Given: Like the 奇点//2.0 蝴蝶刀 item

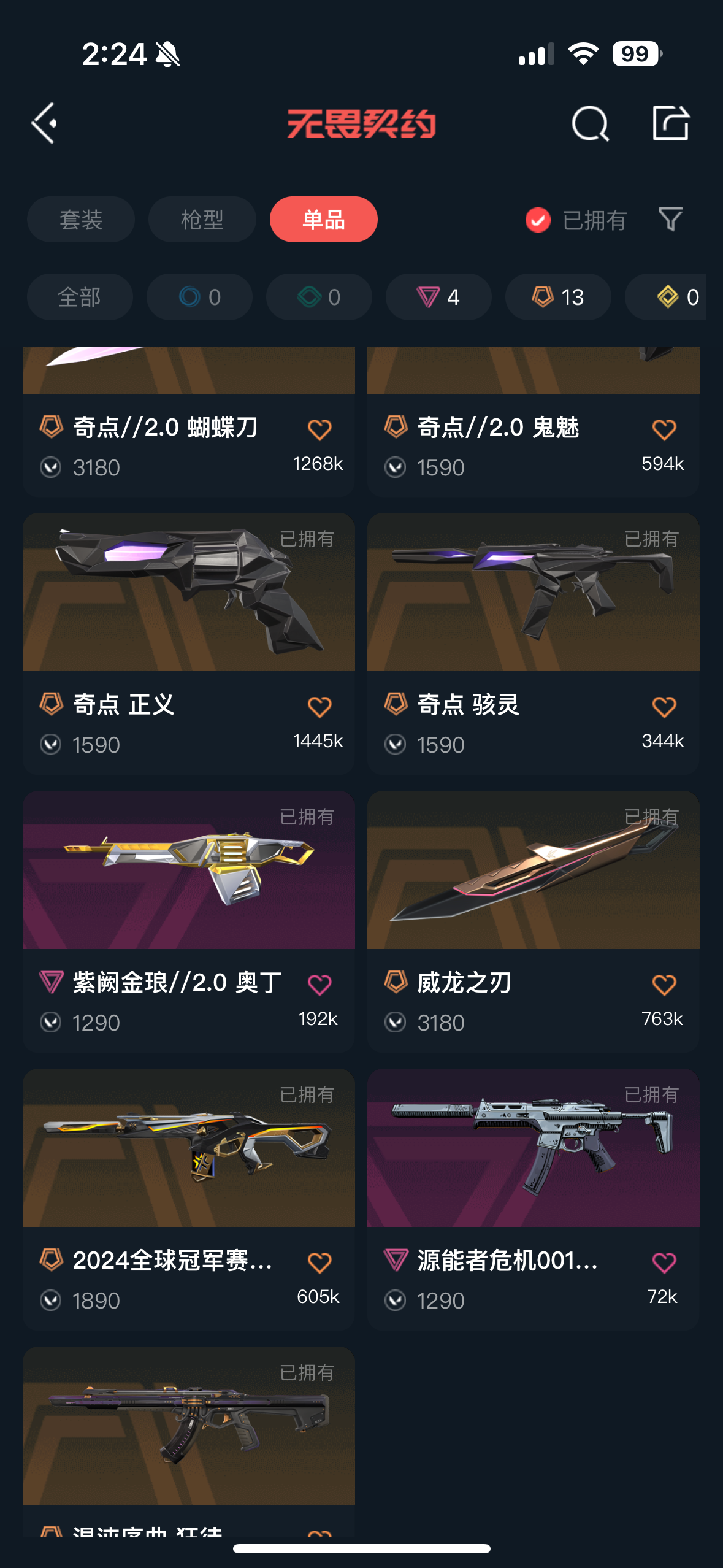Looking at the screenshot, I should pos(319,429).
